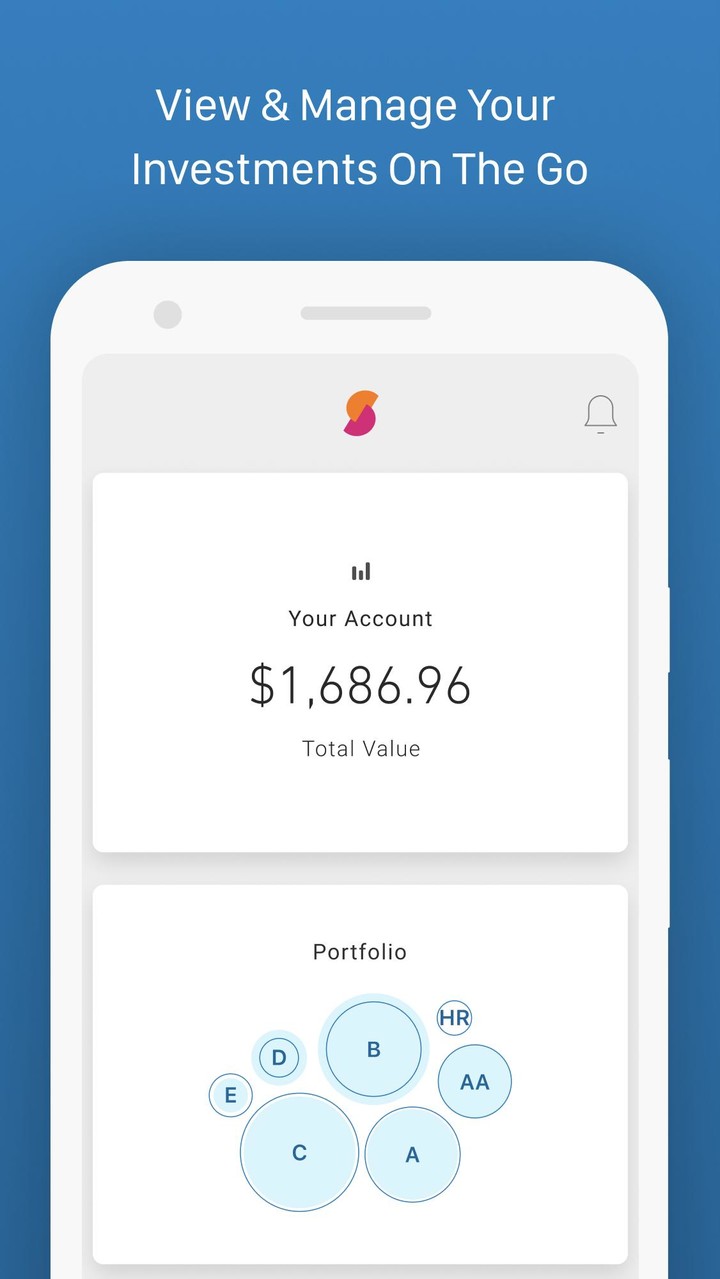Select the Total Value amount $1,686.96

pyautogui.click(x=360, y=686)
